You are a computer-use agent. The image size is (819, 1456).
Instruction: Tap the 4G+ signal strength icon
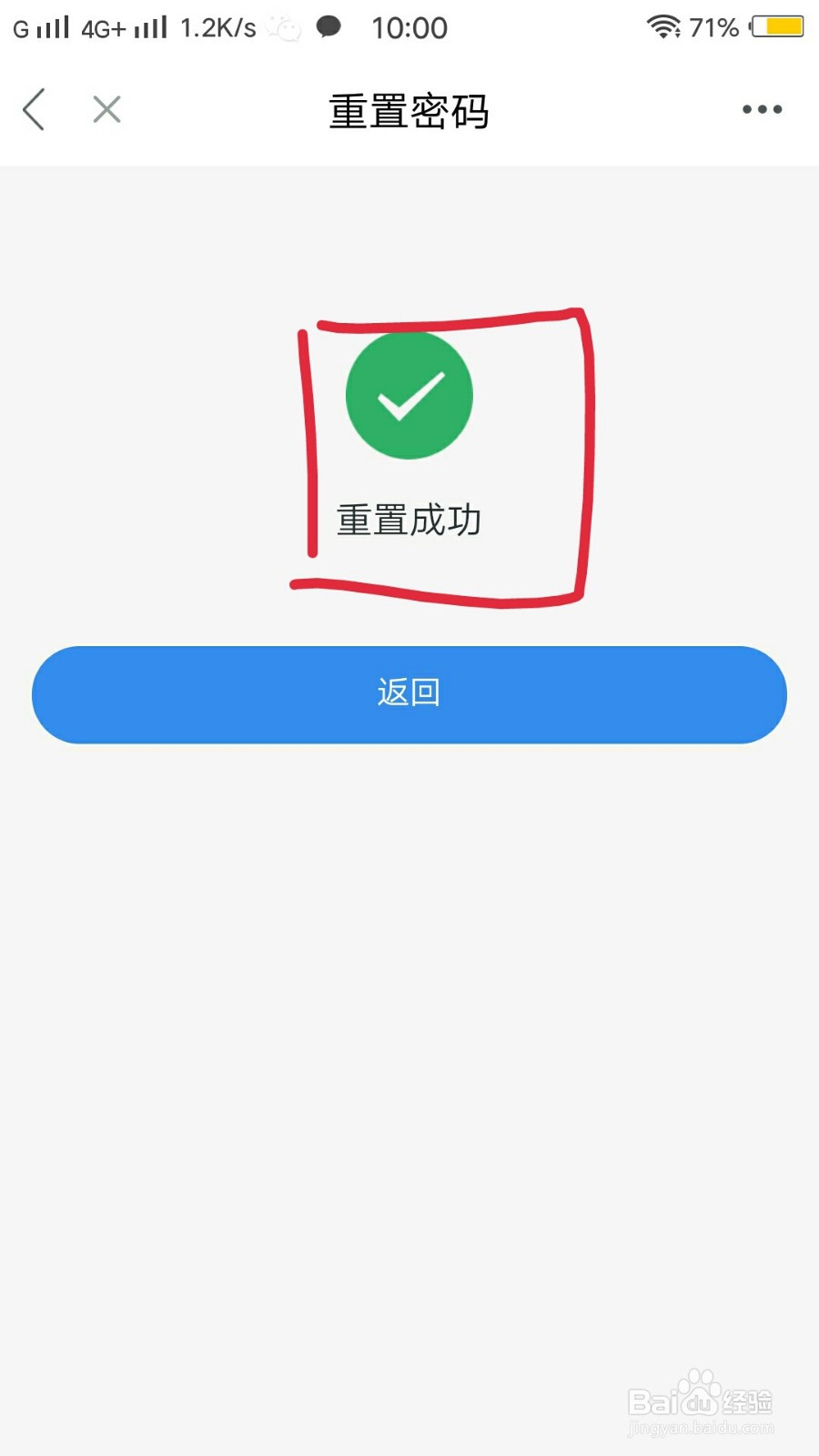(123, 26)
